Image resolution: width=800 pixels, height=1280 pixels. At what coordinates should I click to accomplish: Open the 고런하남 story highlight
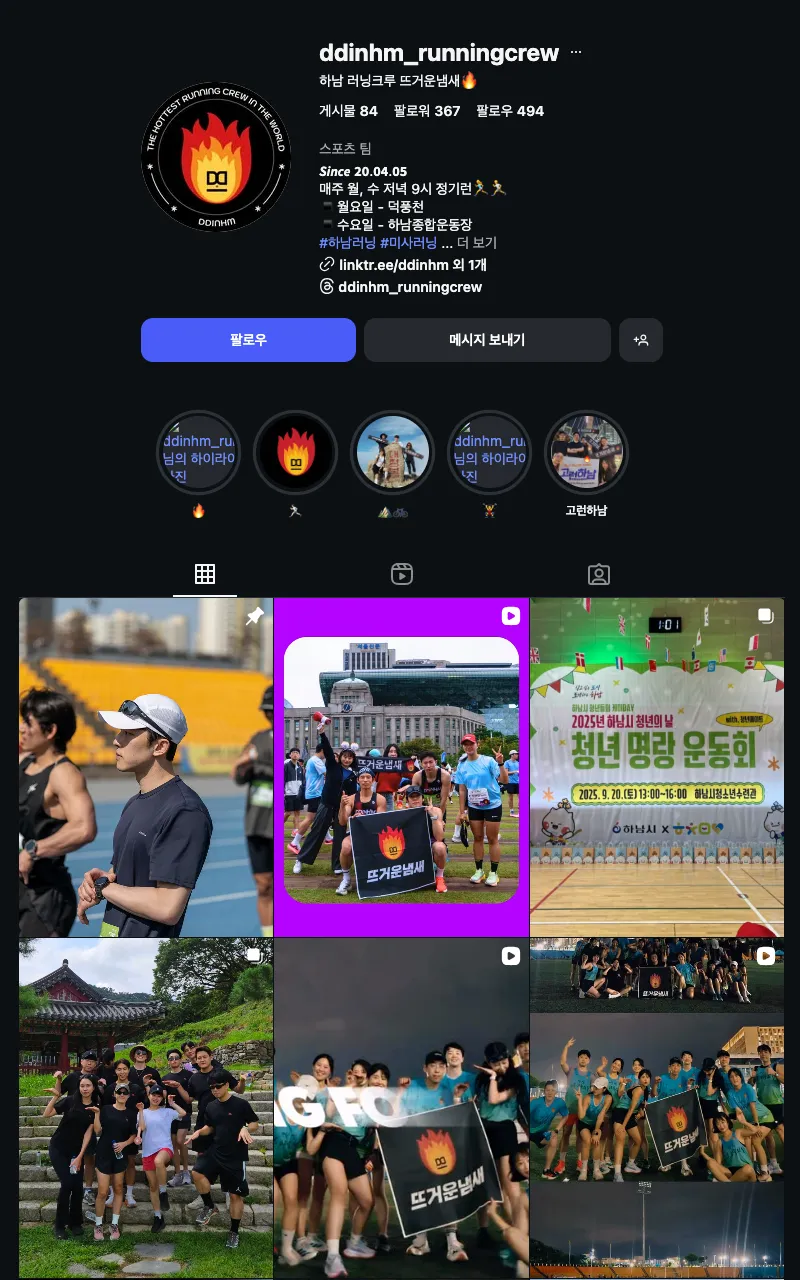pyautogui.click(x=586, y=453)
